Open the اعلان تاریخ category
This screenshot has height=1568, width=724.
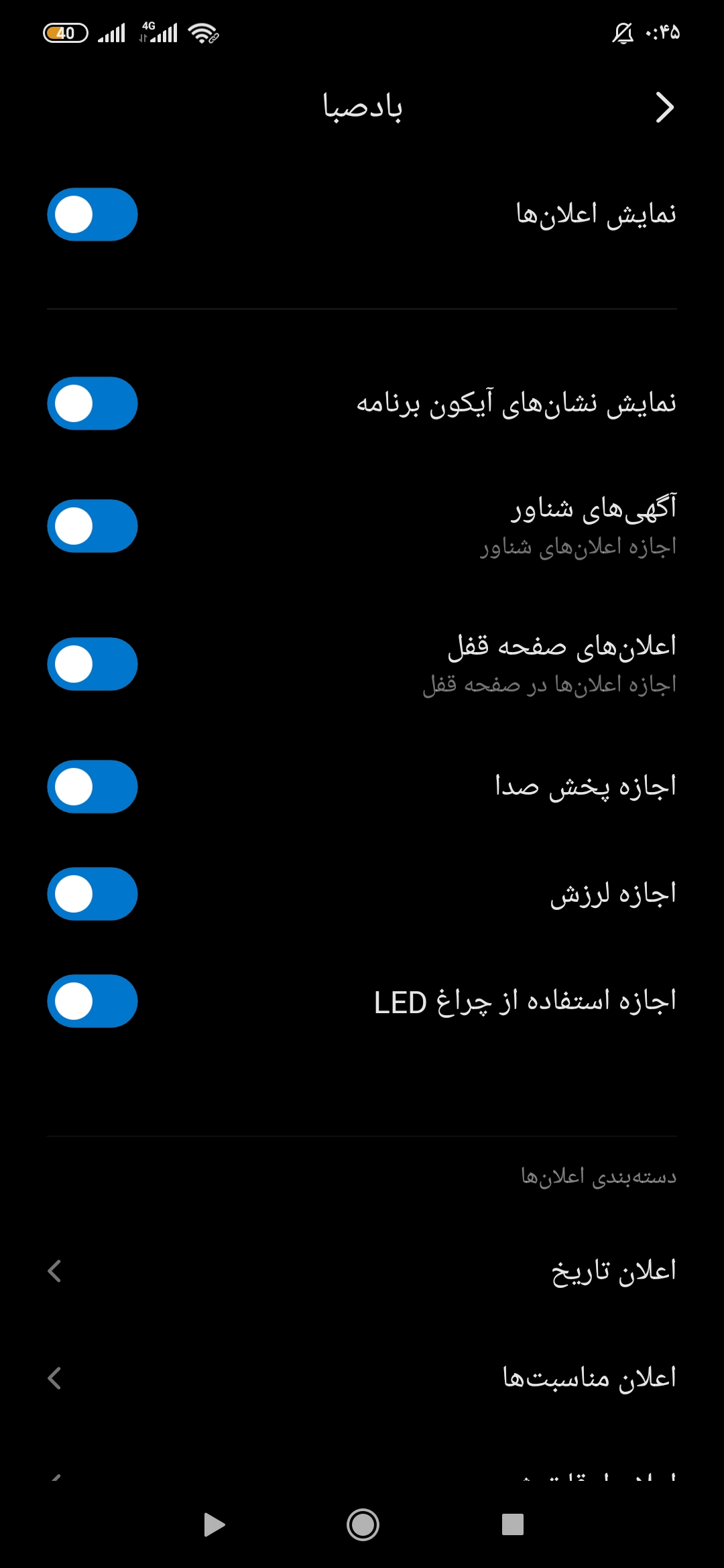[362, 1270]
